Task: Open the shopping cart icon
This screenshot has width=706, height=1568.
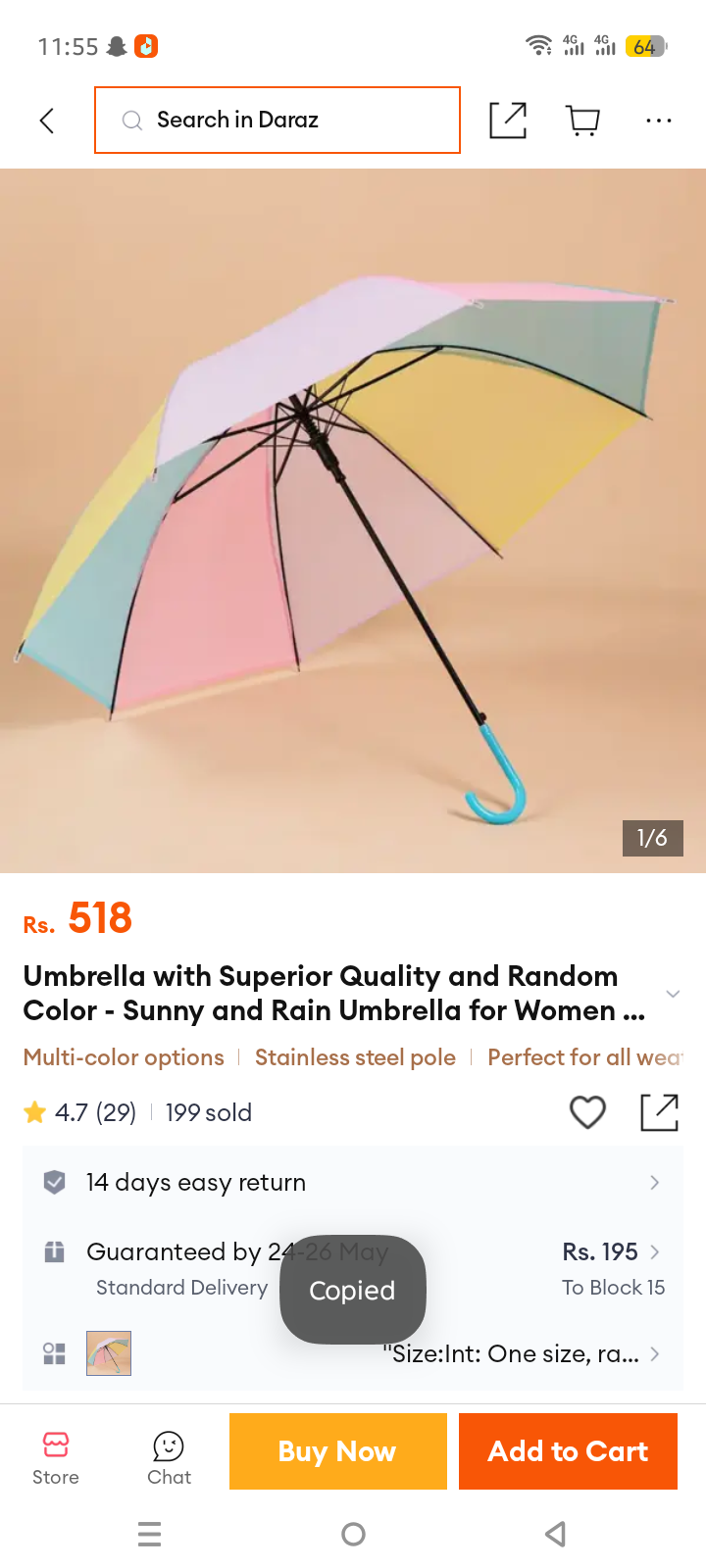Action: pos(583,121)
